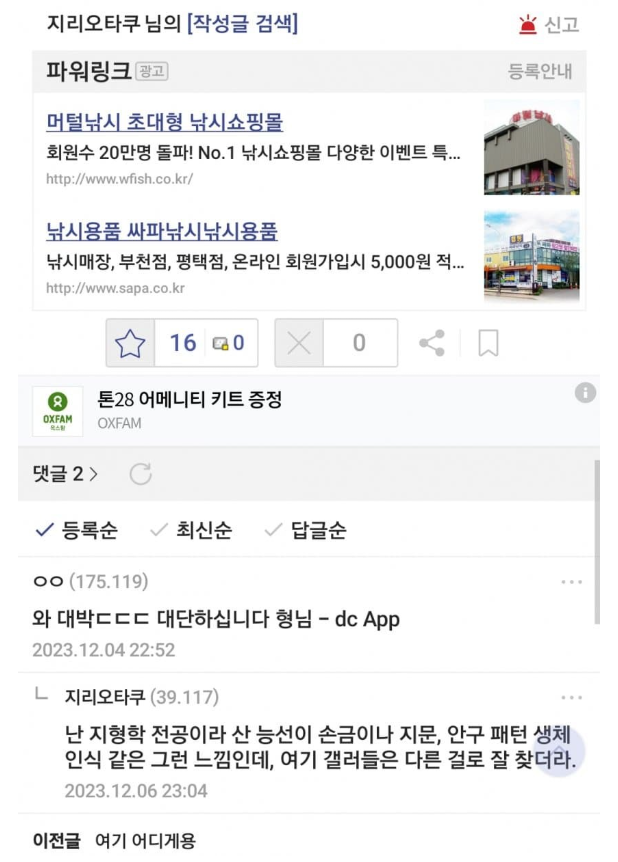
Task: Open the OXFAM 톤28 어메니티 키트 banner
Action: click(x=189, y=400)
